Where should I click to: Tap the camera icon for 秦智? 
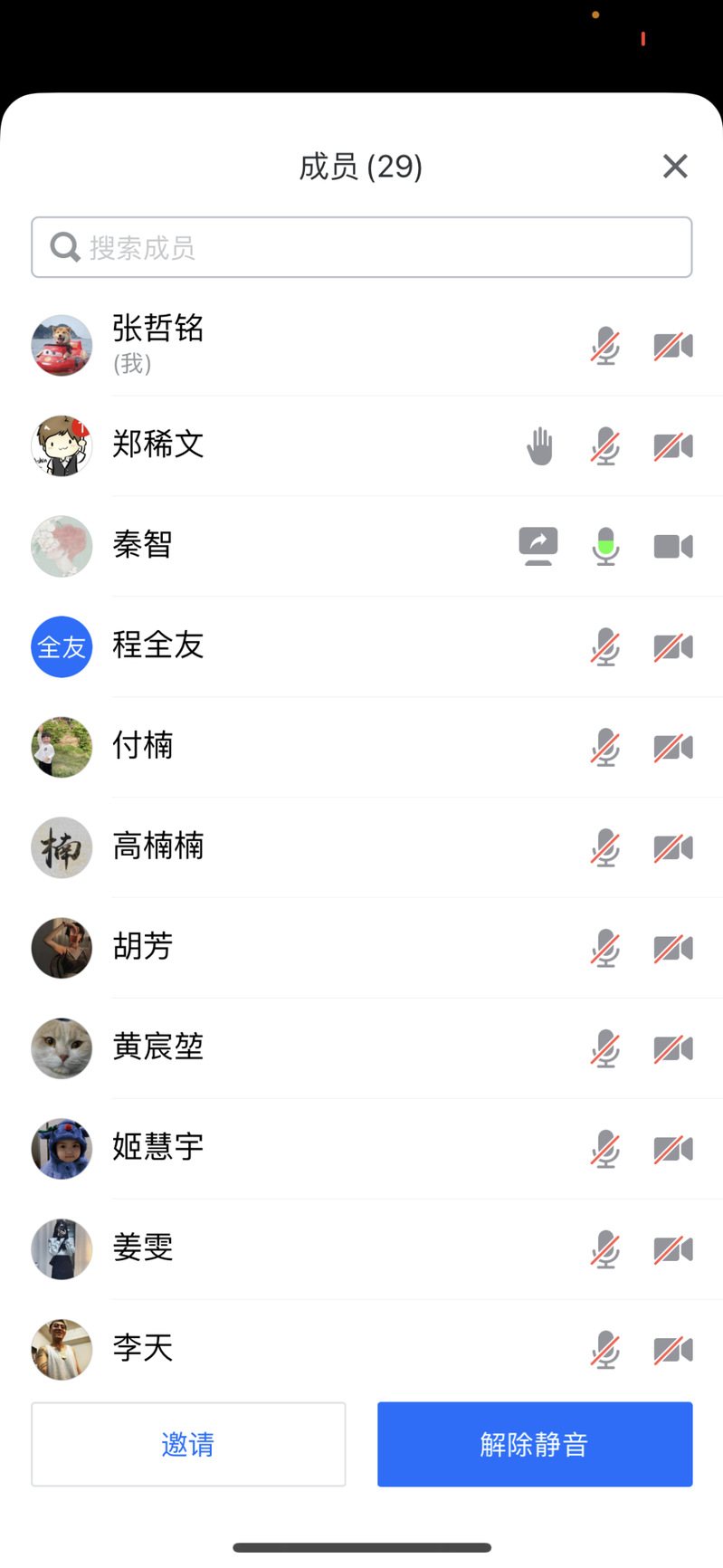673,547
